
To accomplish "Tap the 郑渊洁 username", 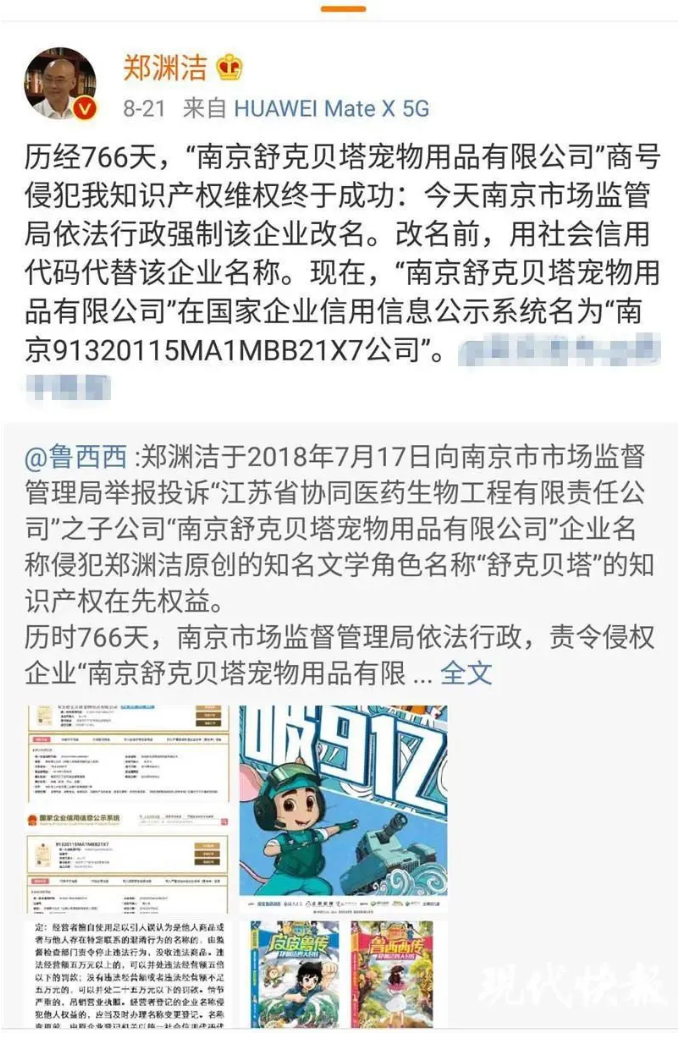I will point(164,68).
